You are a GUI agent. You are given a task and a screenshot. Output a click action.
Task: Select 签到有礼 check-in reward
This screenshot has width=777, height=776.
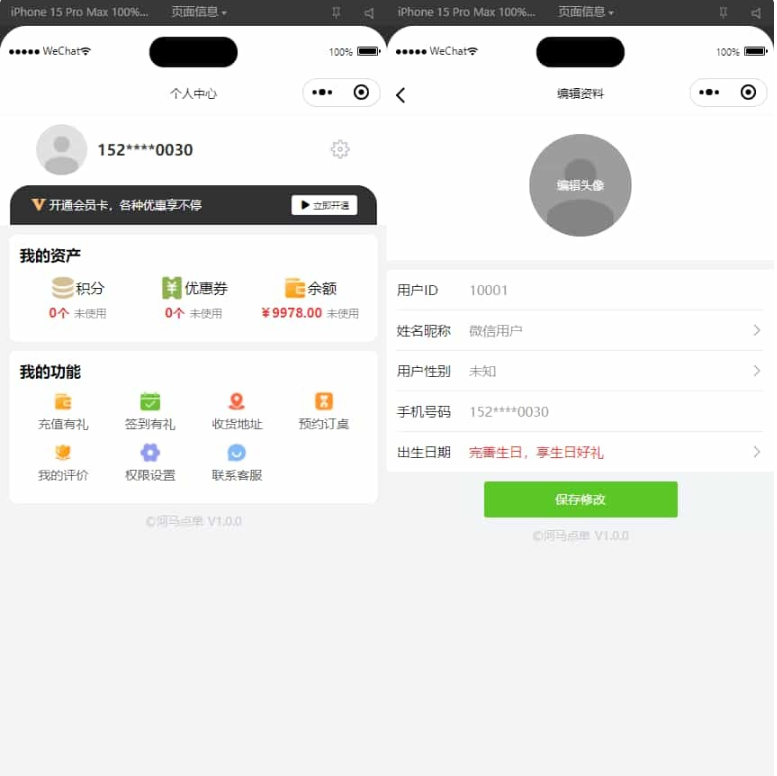click(150, 410)
